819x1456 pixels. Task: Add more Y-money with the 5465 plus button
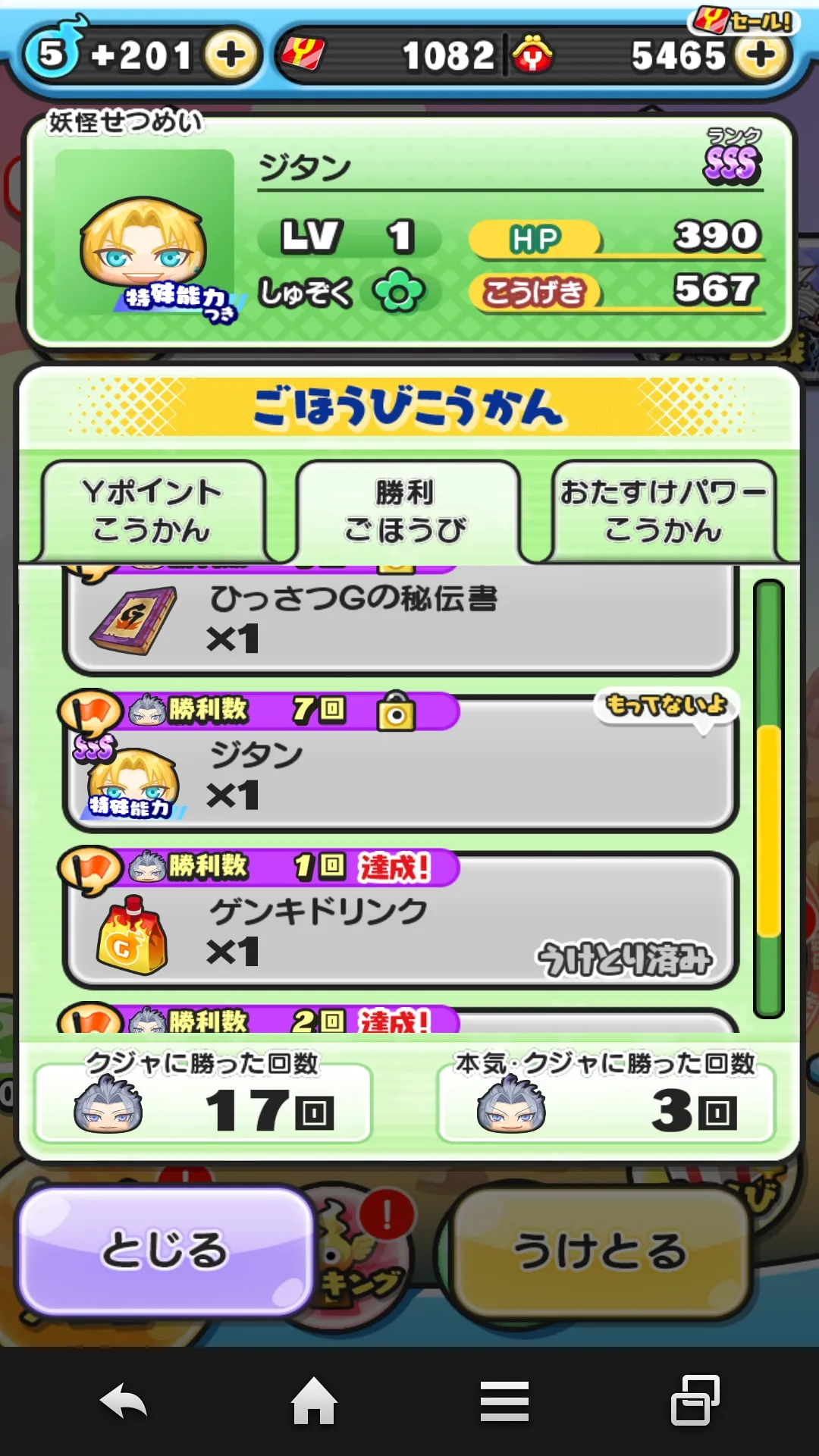click(x=761, y=55)
